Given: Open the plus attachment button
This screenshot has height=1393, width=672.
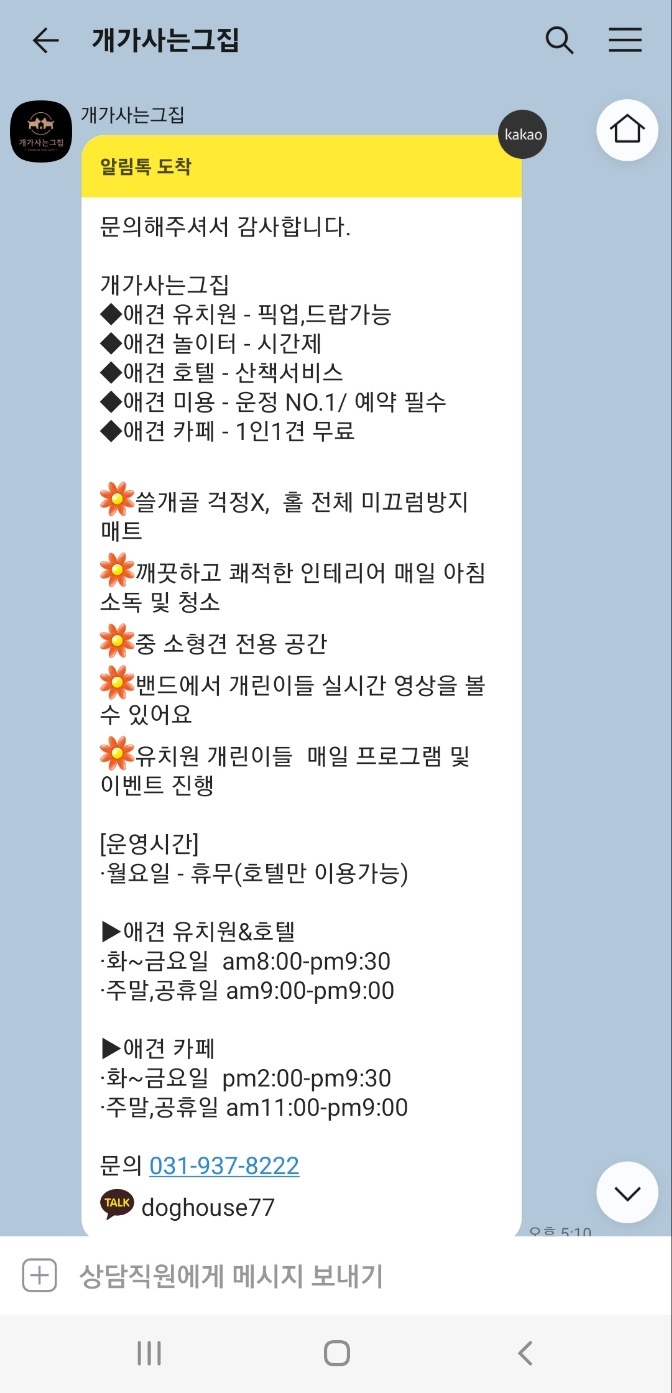Looking at the screenshot, I should coord(39,1275).
